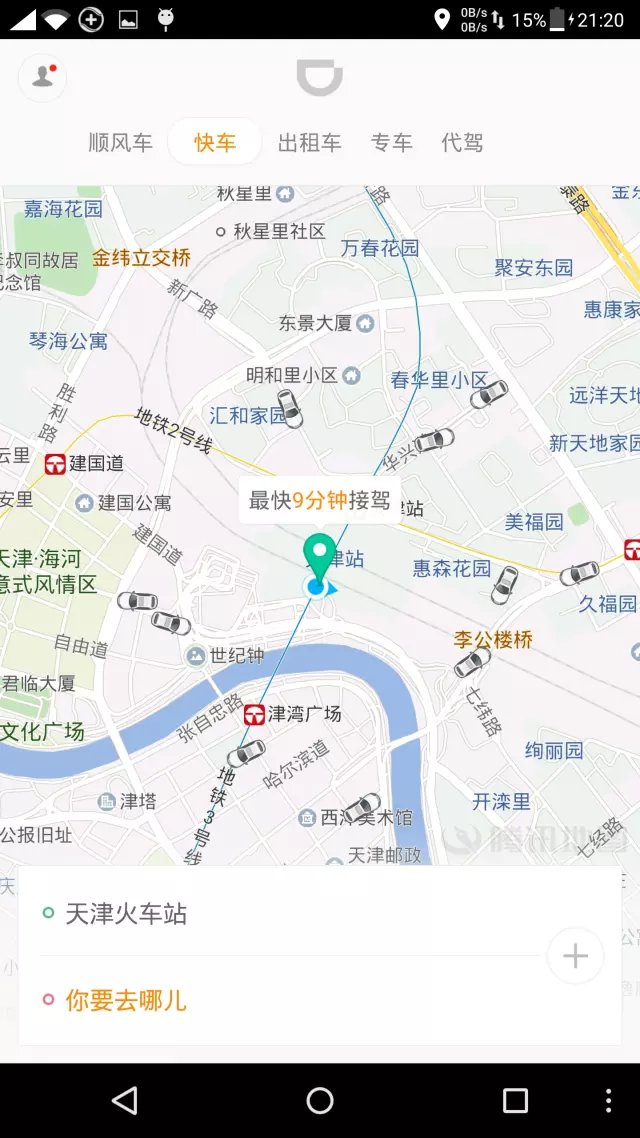Open the 专车 tab
Screen dimensions: 640x1138
391,143
